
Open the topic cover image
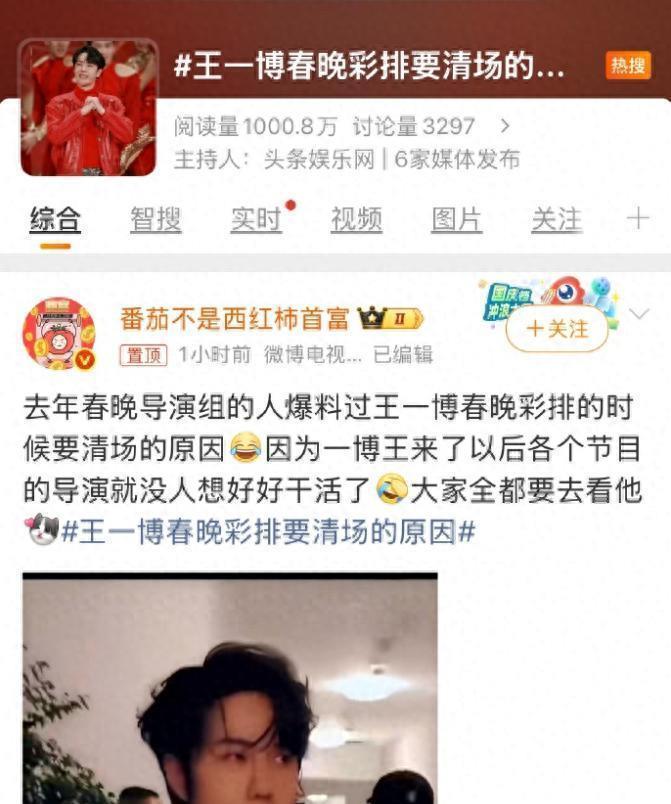(89, 108)
